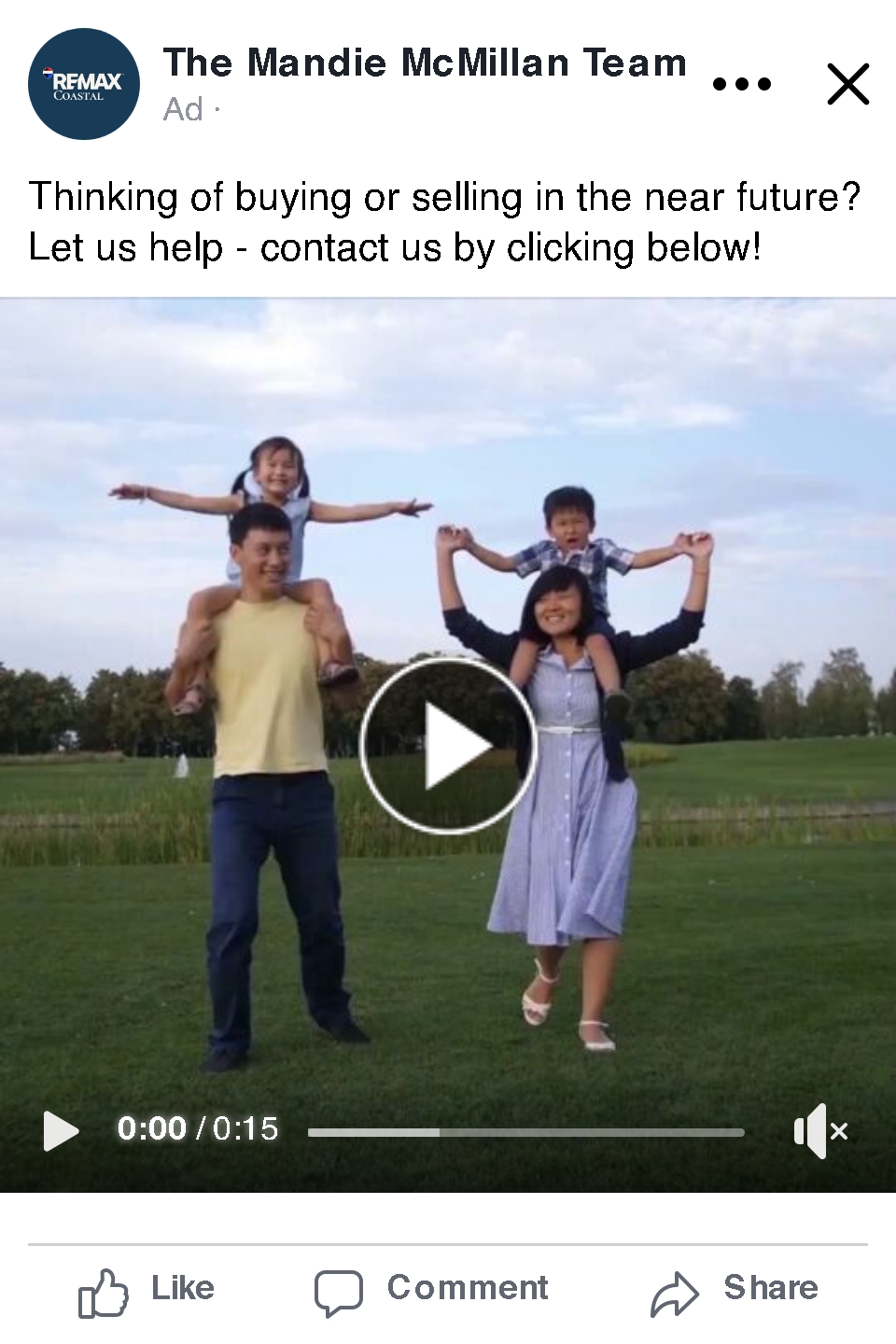
Task: Open the RE/MAX Coastal profile picture
Action: point(84,84)
